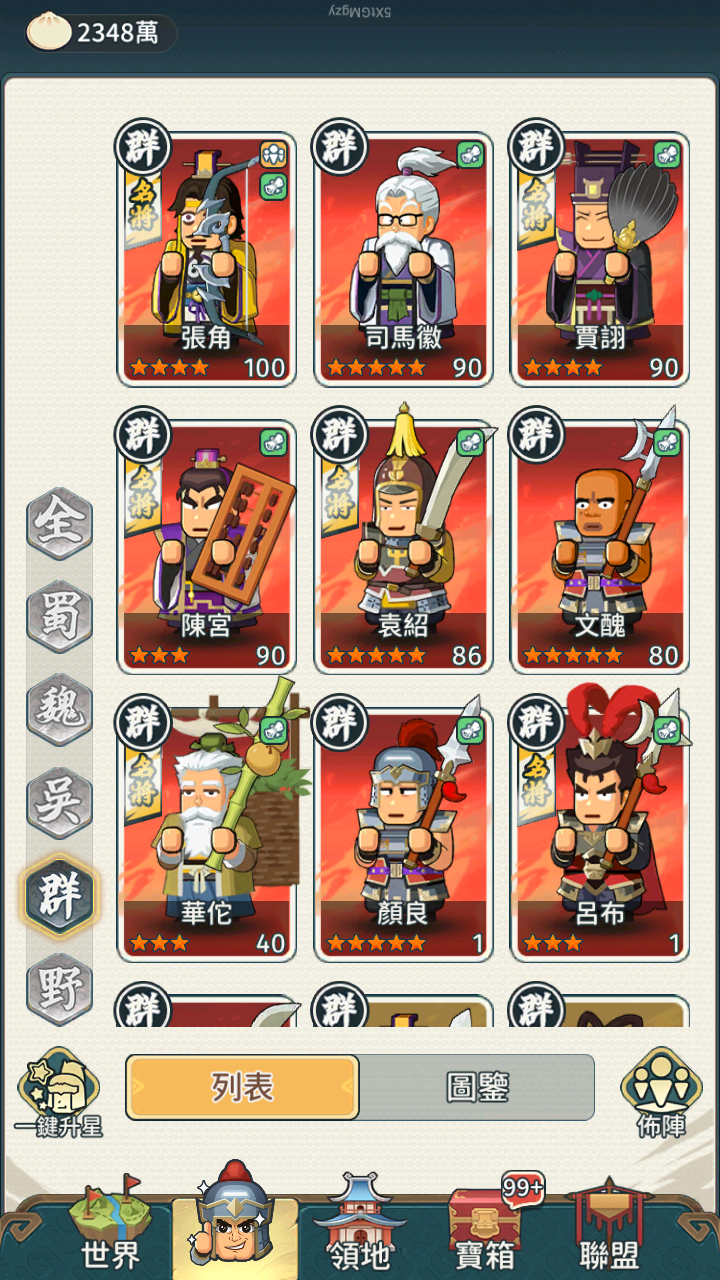
Task: Open the 張角 hero card
Action: coord(207,258)
